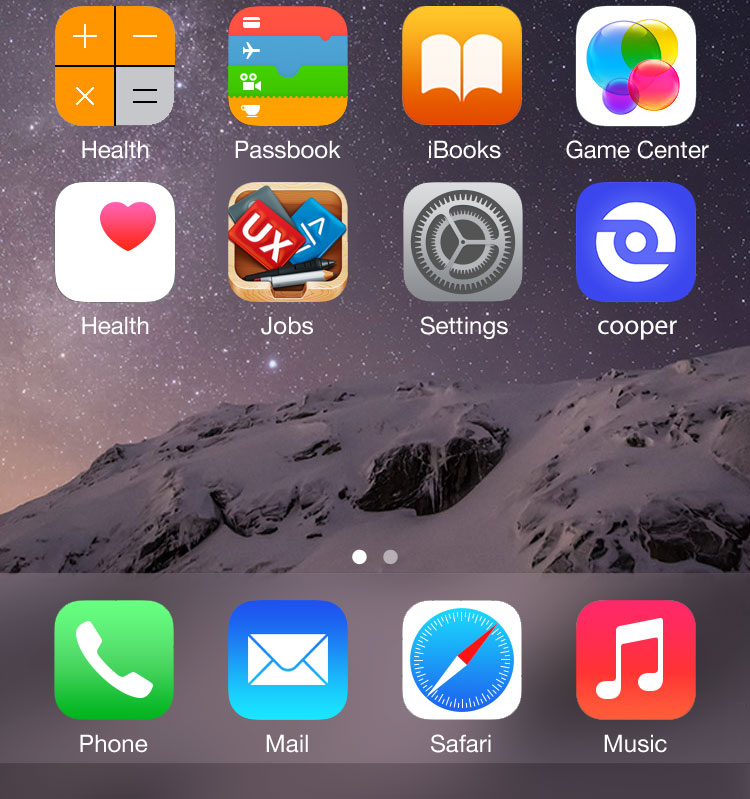The image size is (750, 799).
Task: Open the Health app with heart icon
Action: [x=115, y=242]
